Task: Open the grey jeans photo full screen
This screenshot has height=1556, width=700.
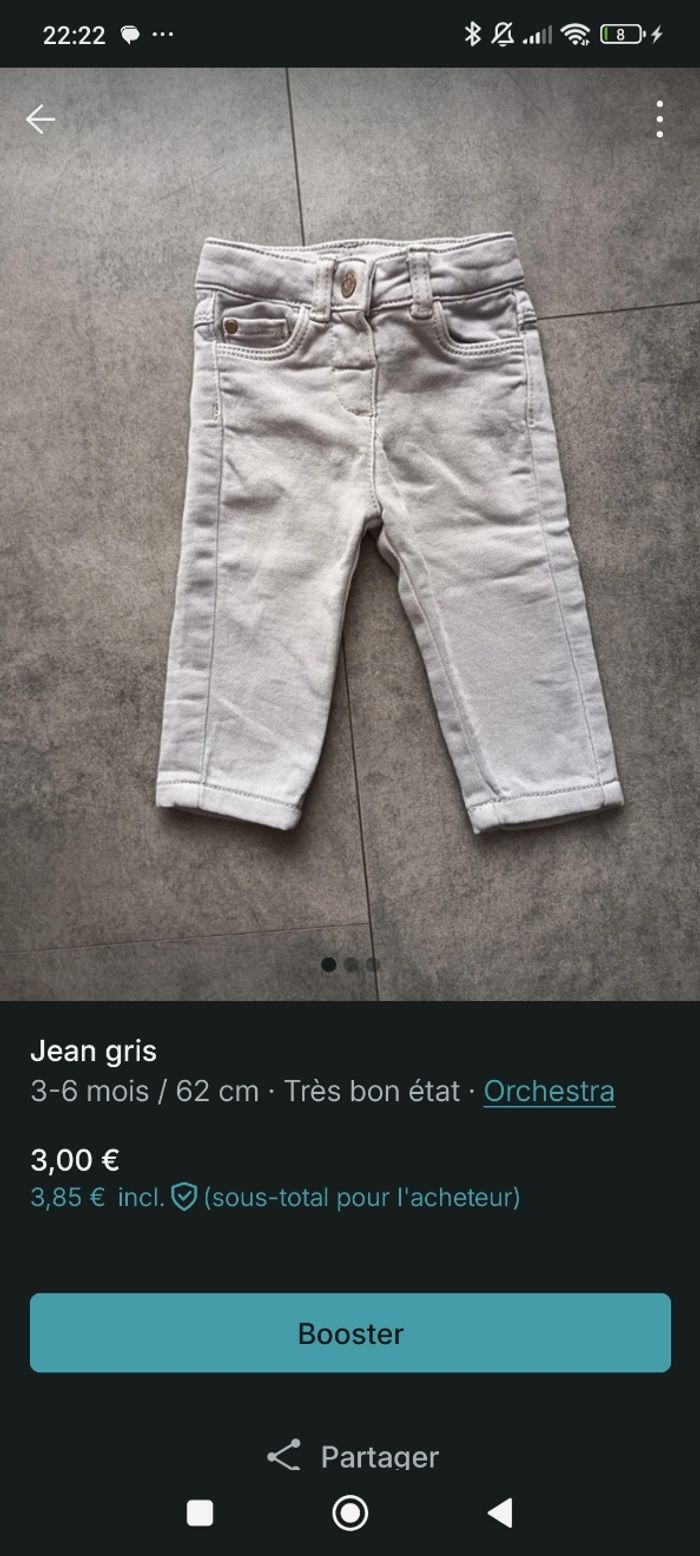Action: point(350,530)
